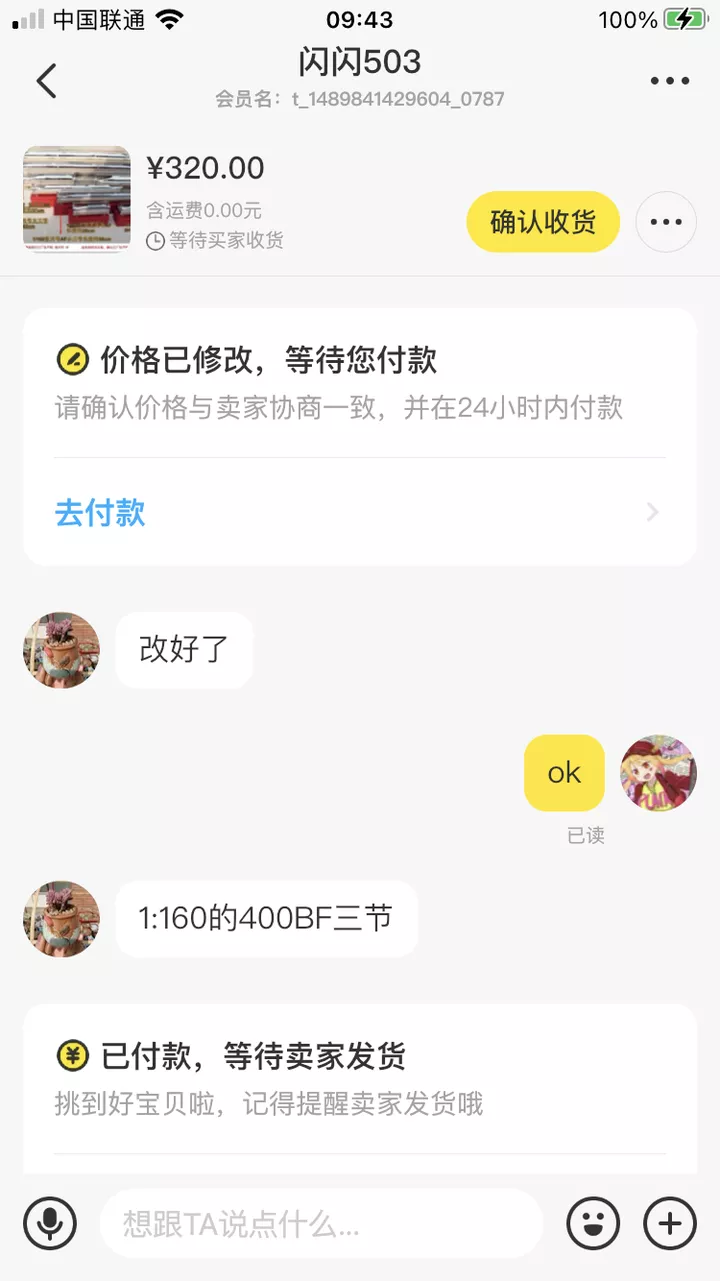Tap the seller name 闪闪503
720x1281 pixels.
[x=360, y=61]
